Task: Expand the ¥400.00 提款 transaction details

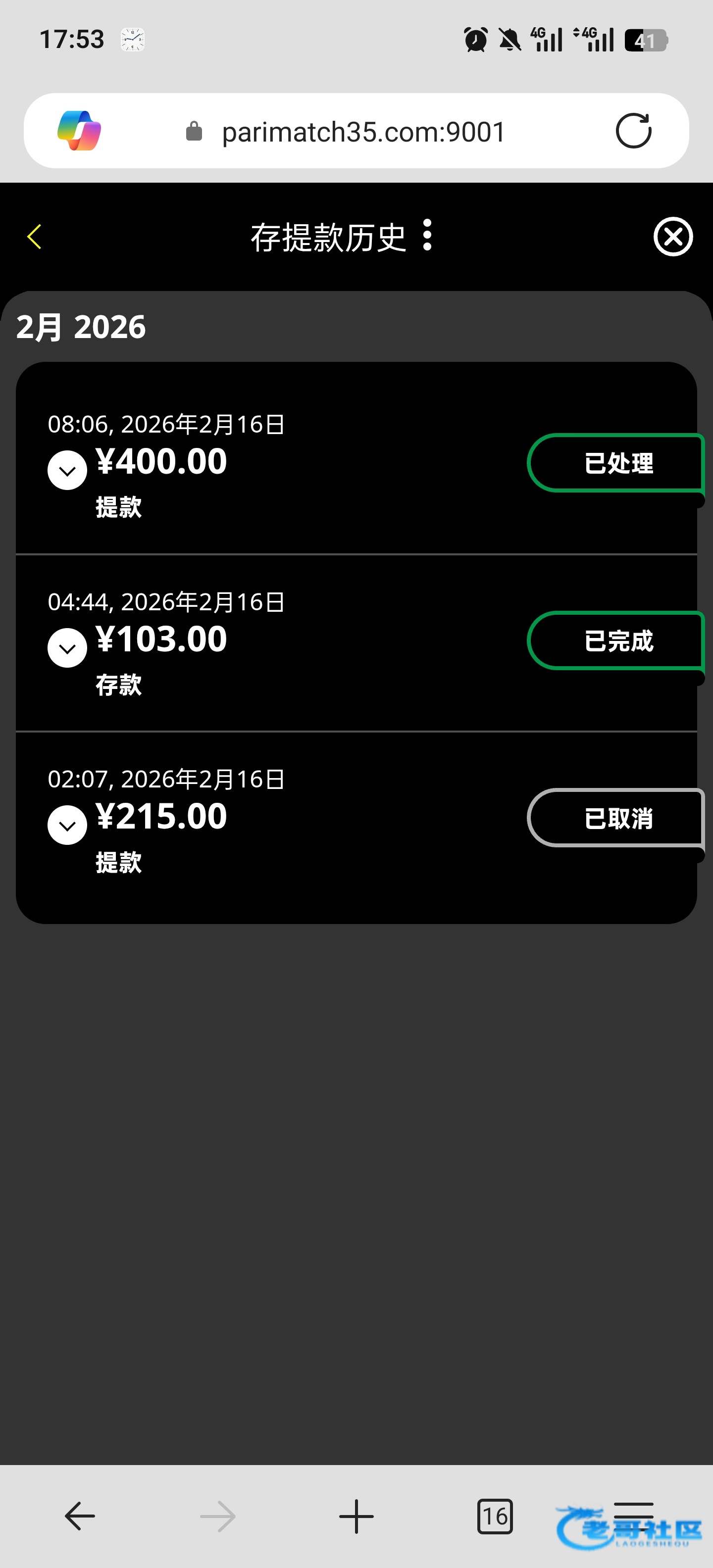Action: click(67, 470)
